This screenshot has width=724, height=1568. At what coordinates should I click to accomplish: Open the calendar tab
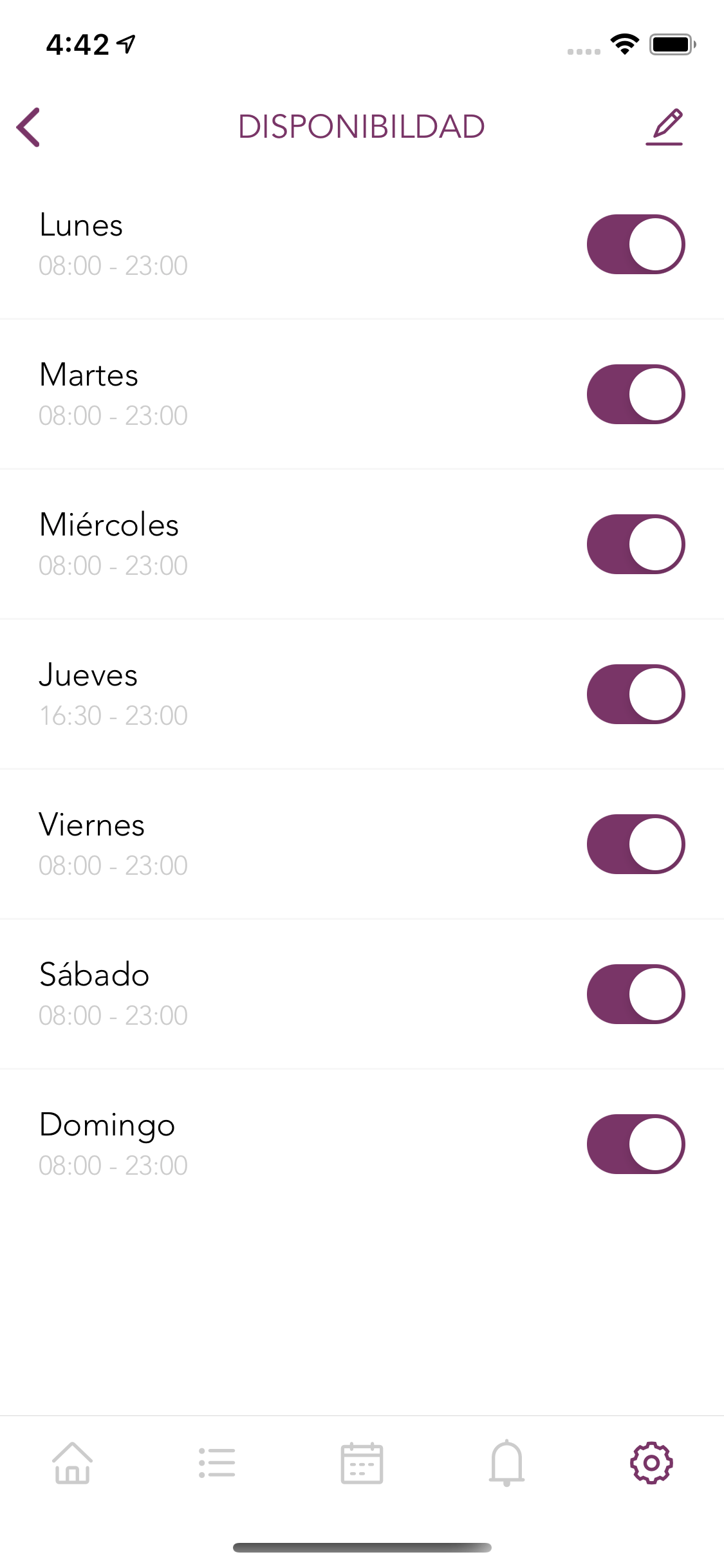point(362,1463)
